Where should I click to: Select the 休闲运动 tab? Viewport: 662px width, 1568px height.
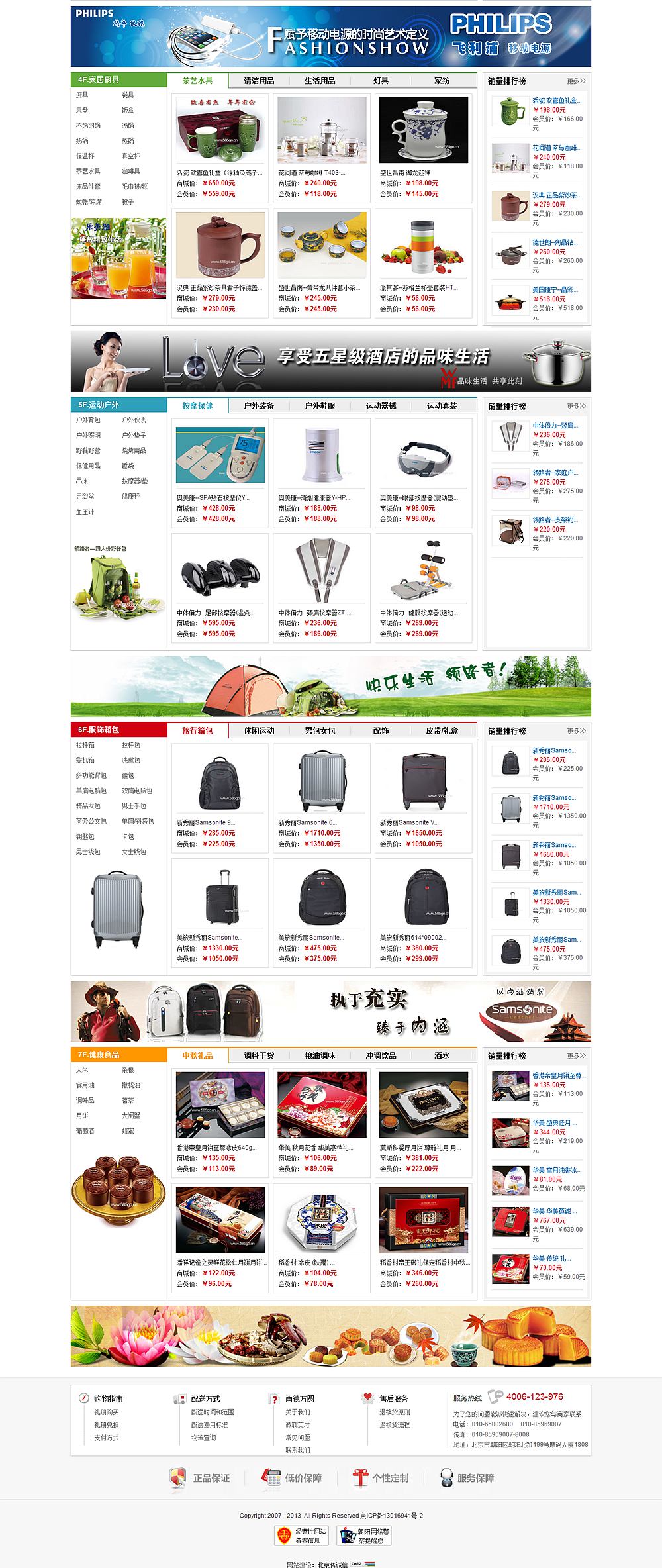pos(259,731)
